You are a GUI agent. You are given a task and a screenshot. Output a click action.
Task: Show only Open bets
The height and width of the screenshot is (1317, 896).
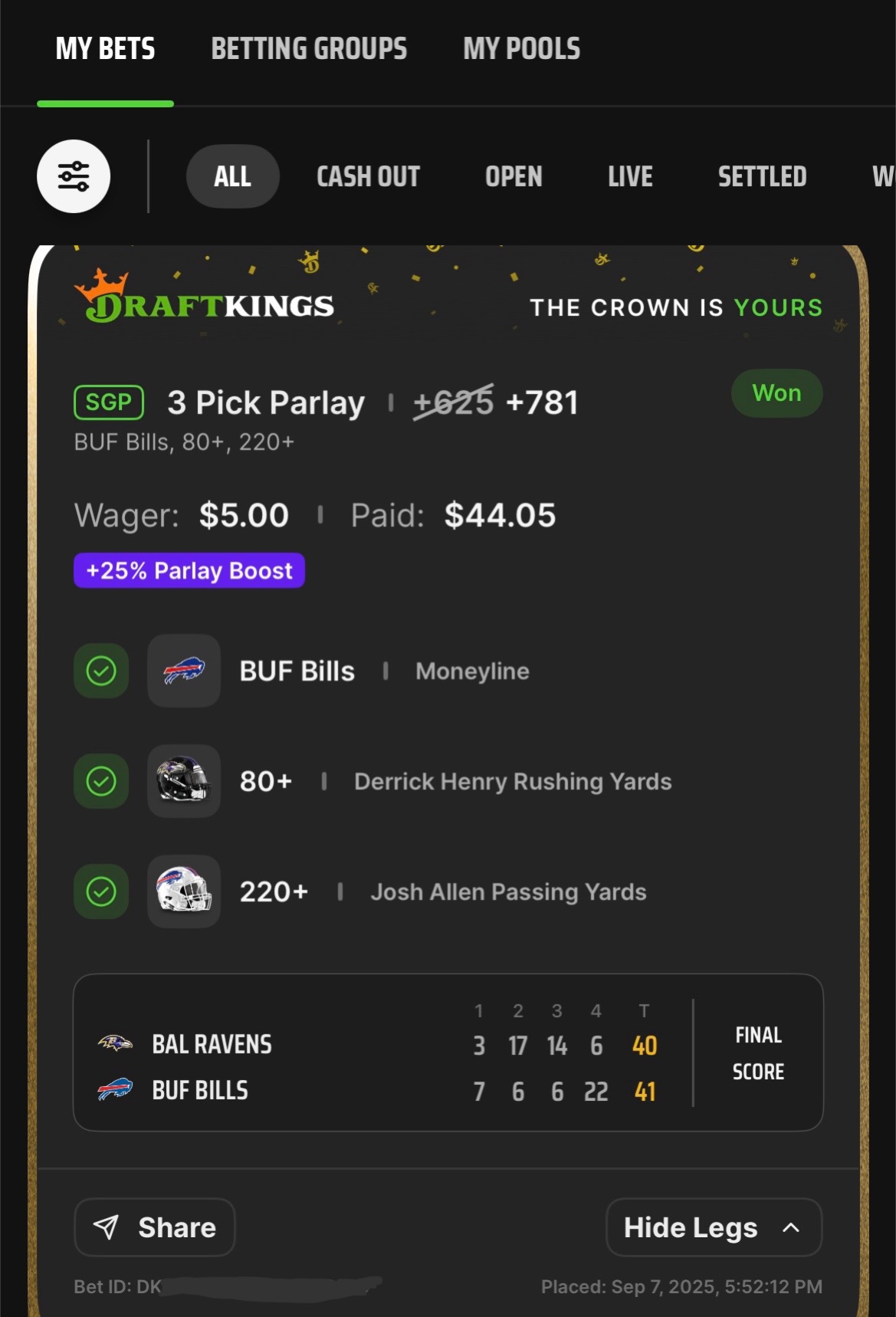514,176
